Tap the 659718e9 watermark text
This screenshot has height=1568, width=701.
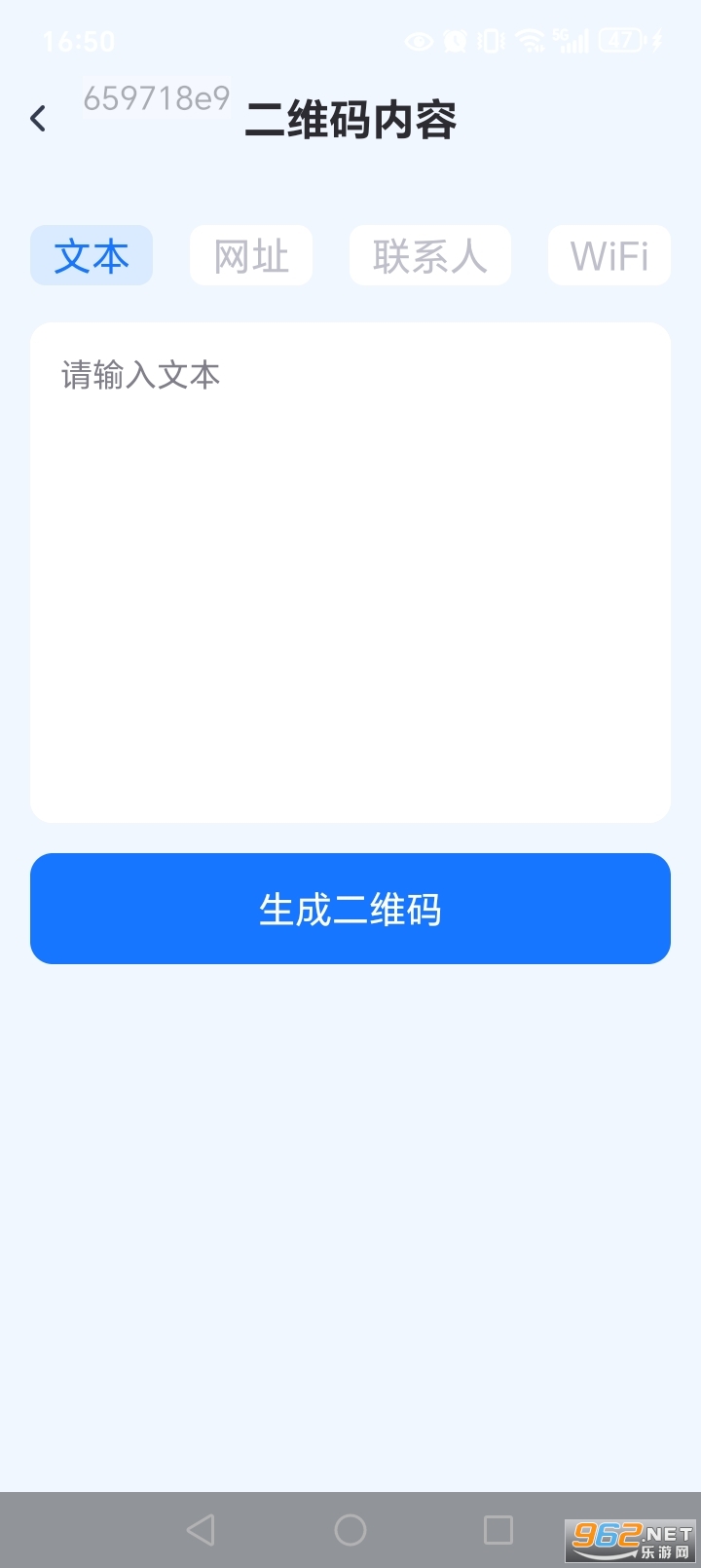[x=156, y=97]
